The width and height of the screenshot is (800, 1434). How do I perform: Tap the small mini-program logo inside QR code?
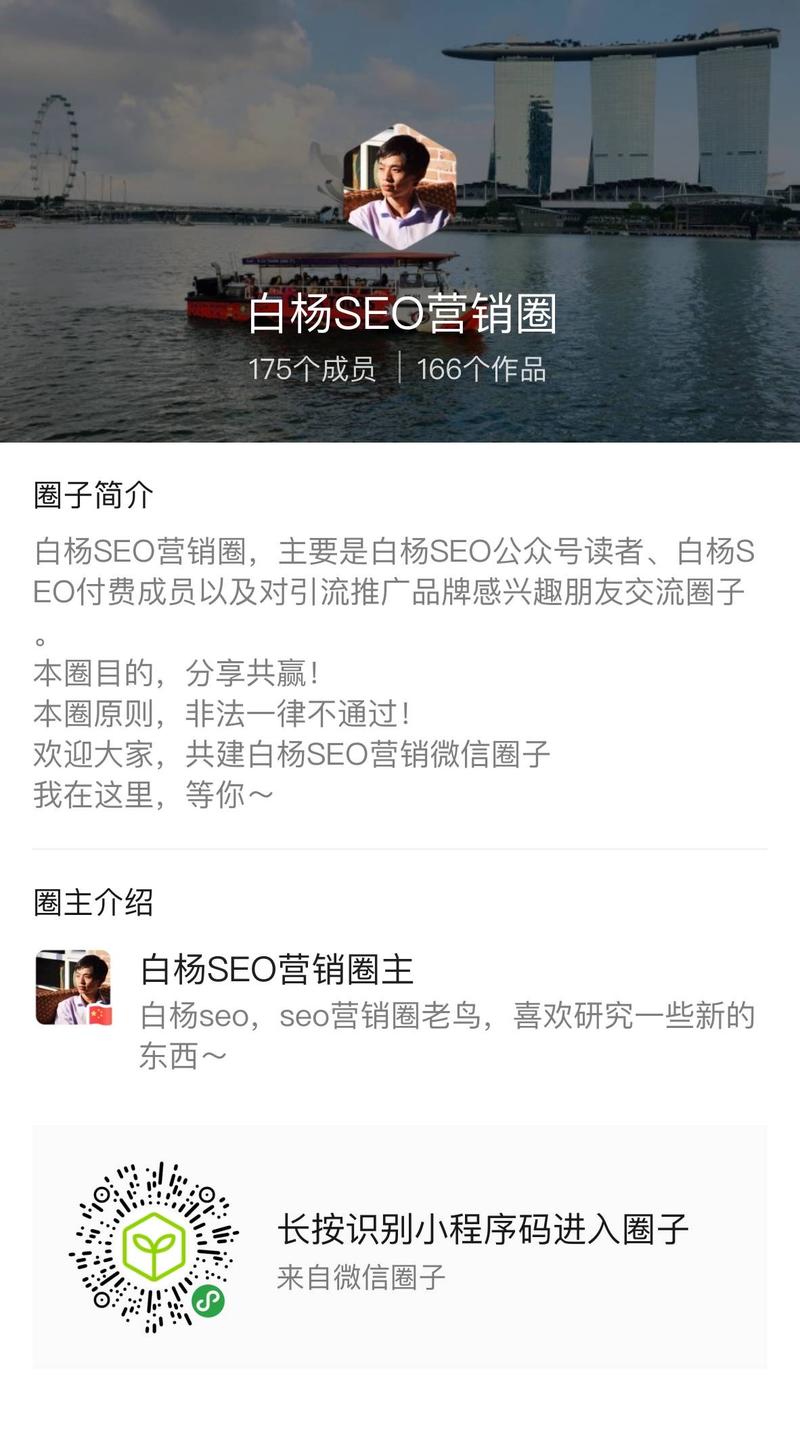209,1300
